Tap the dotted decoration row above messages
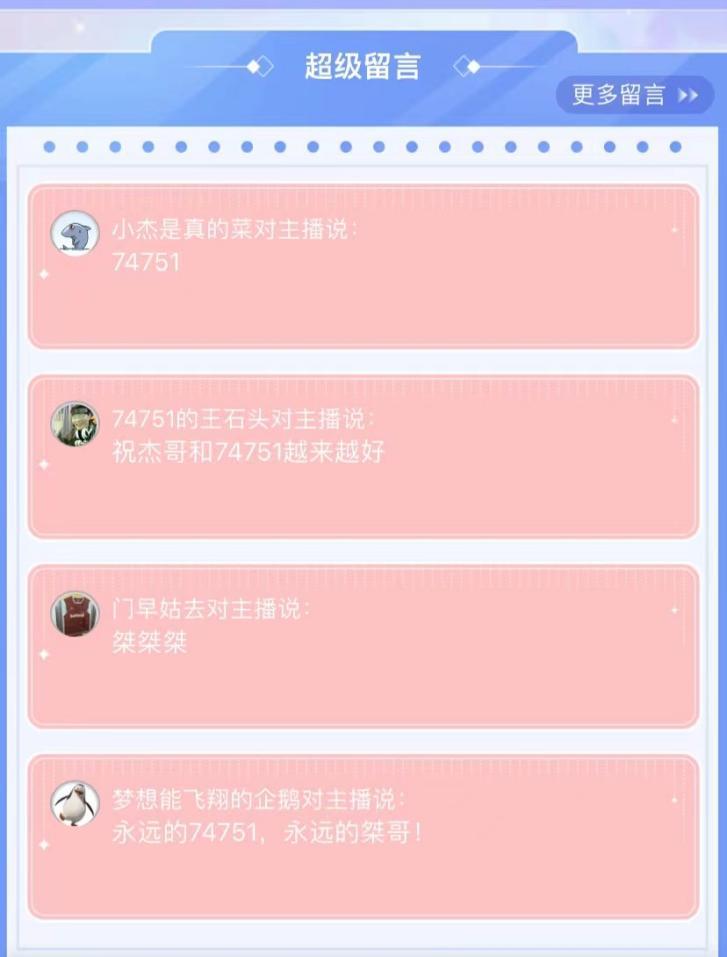Viewport: 727px width, 957px height. [363, 146]
